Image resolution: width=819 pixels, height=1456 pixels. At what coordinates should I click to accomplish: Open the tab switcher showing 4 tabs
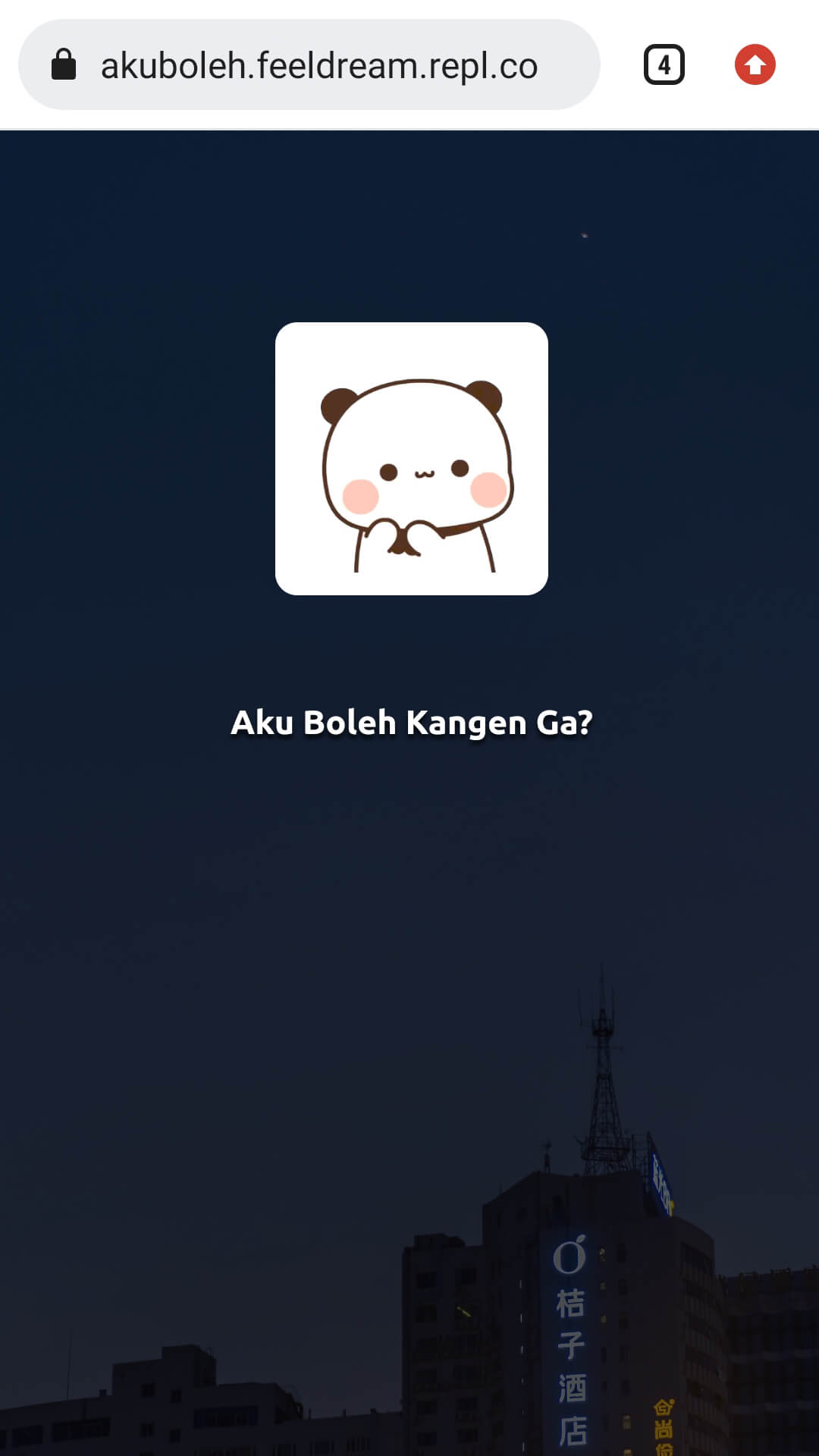[x=664, y=65]
